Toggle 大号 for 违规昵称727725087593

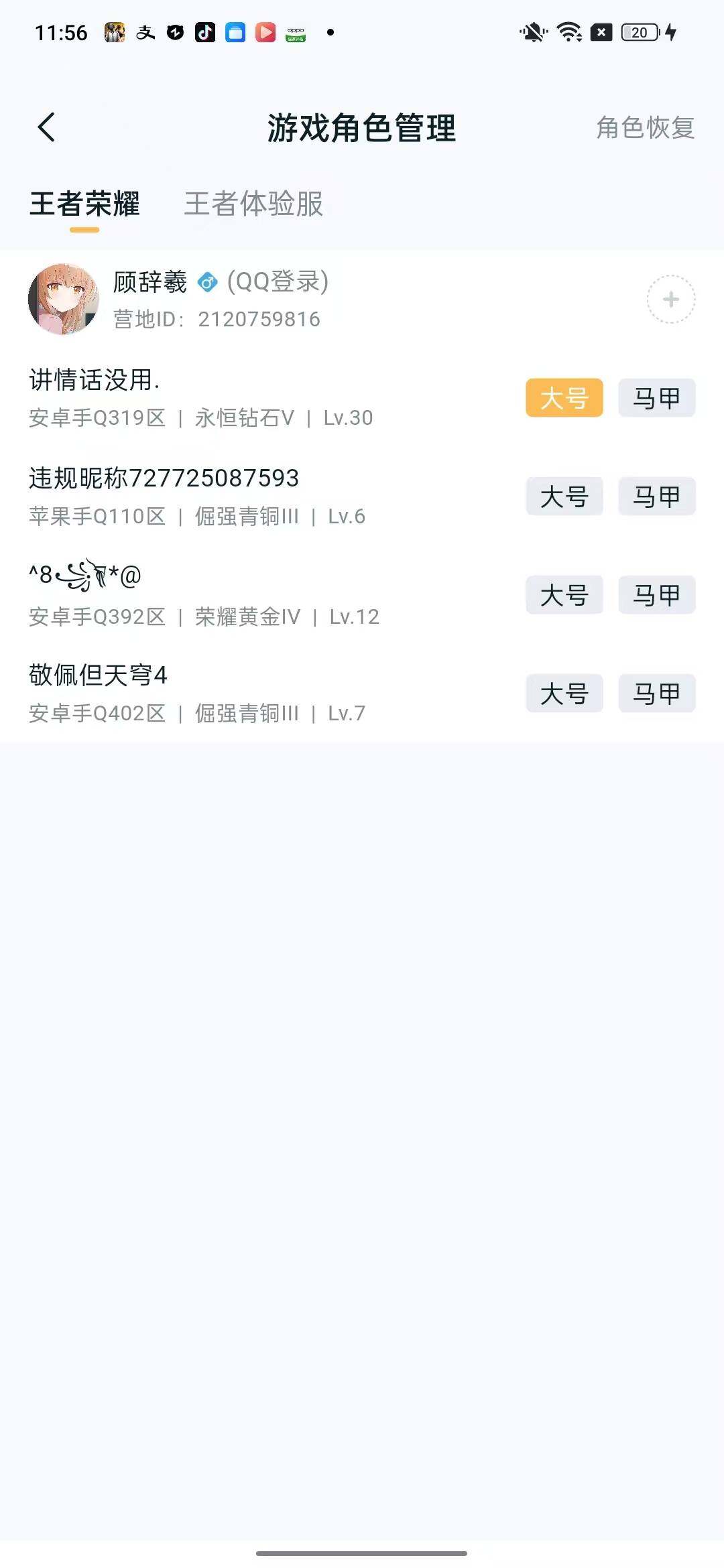point(564,497)
